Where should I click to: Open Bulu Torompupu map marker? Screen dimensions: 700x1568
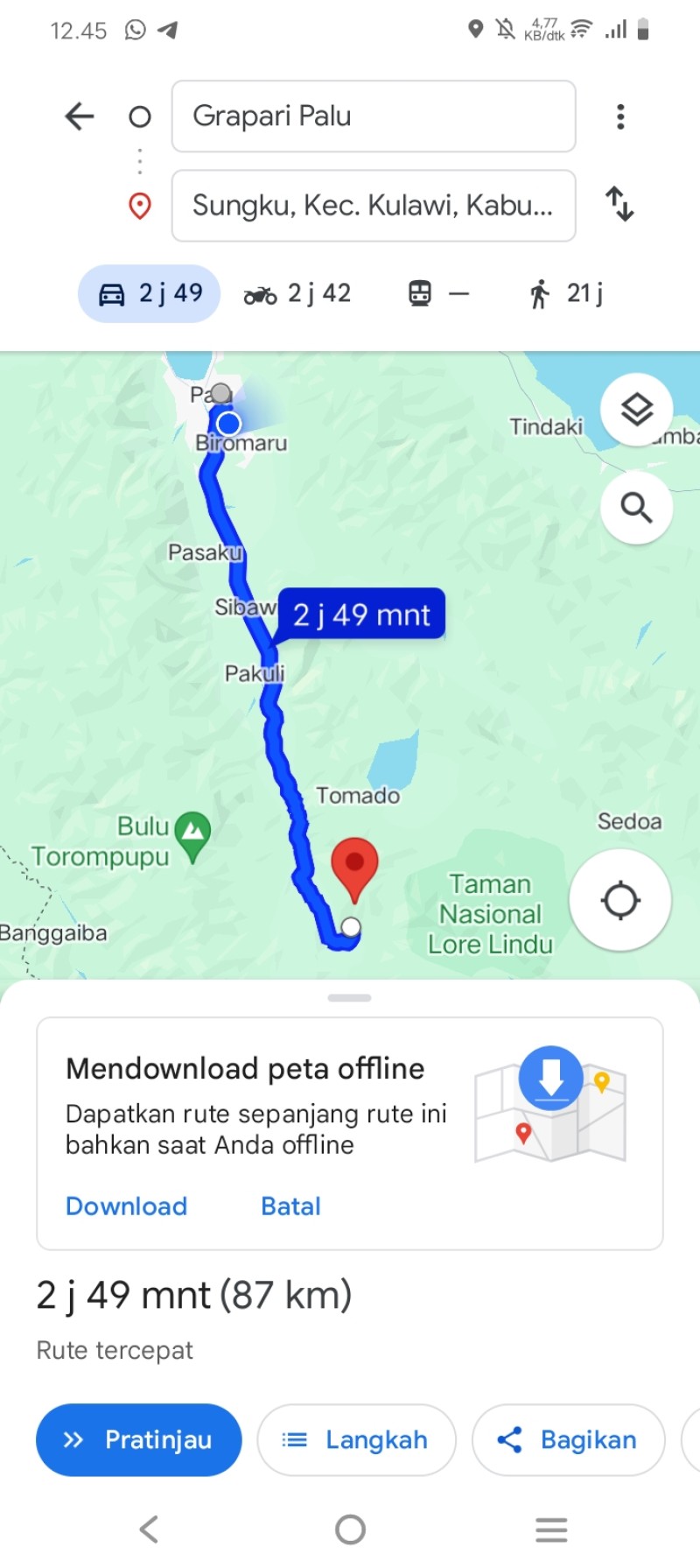coord(192,836)
